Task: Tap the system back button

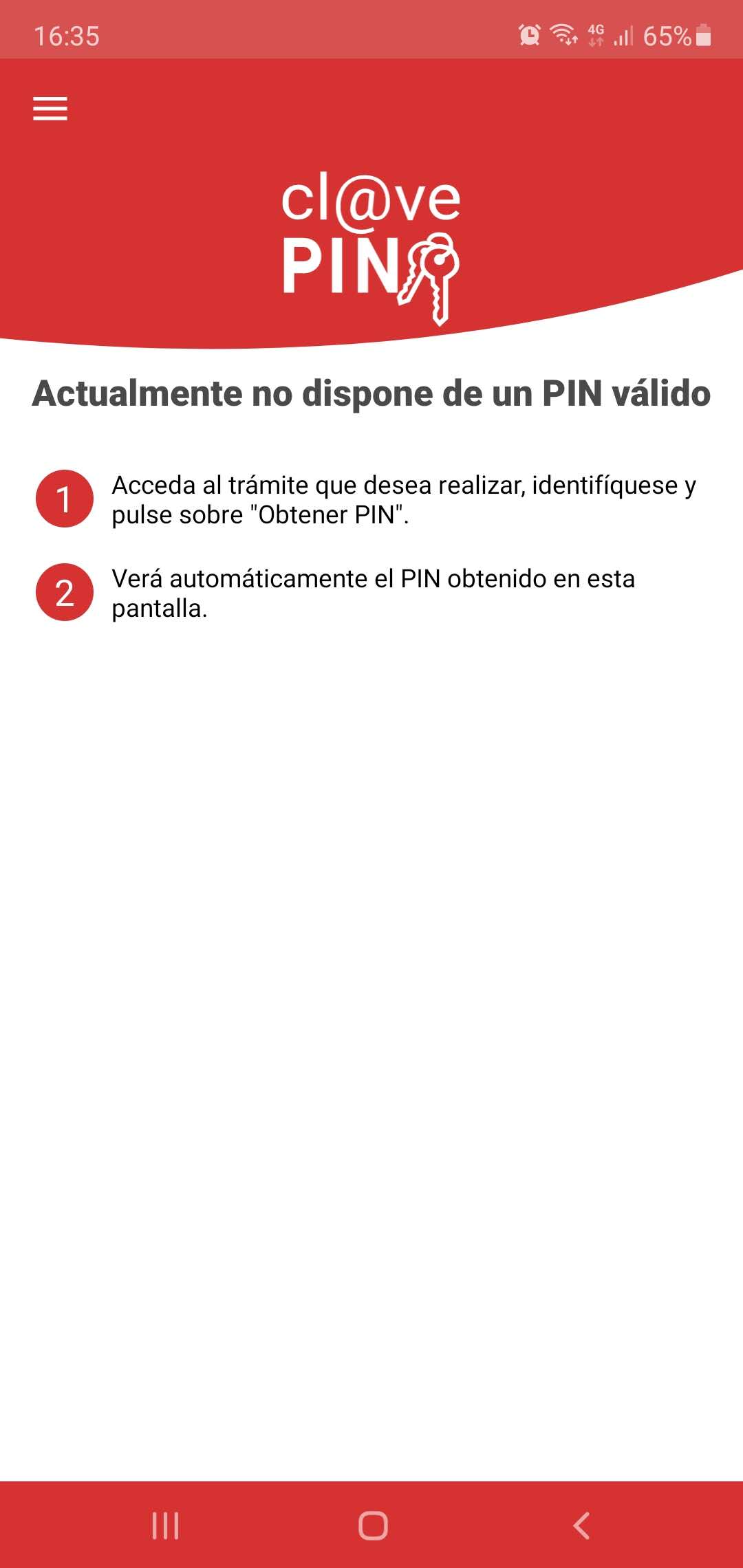Action: click(581, 1525)
